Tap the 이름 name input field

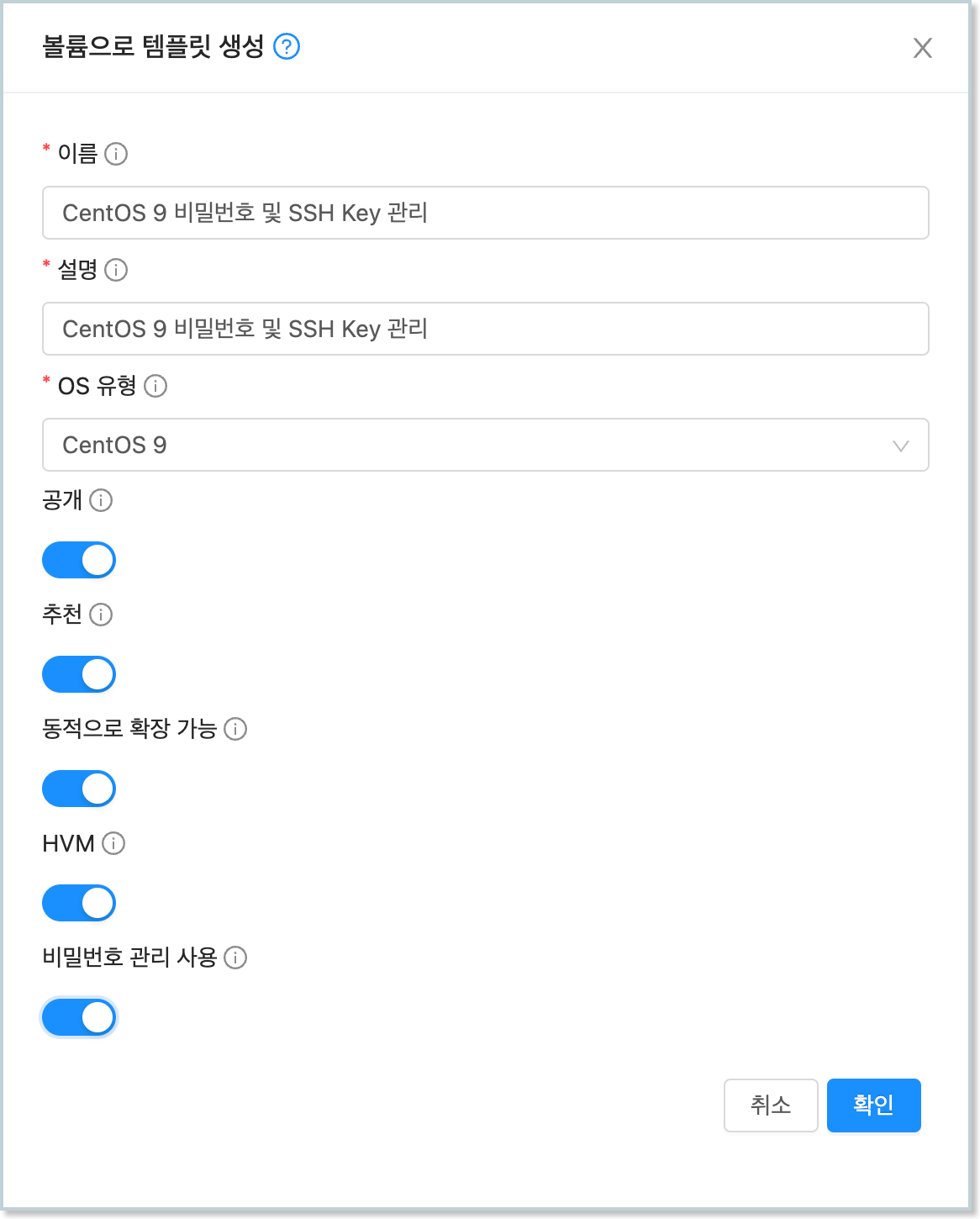[x=485, y=213]
